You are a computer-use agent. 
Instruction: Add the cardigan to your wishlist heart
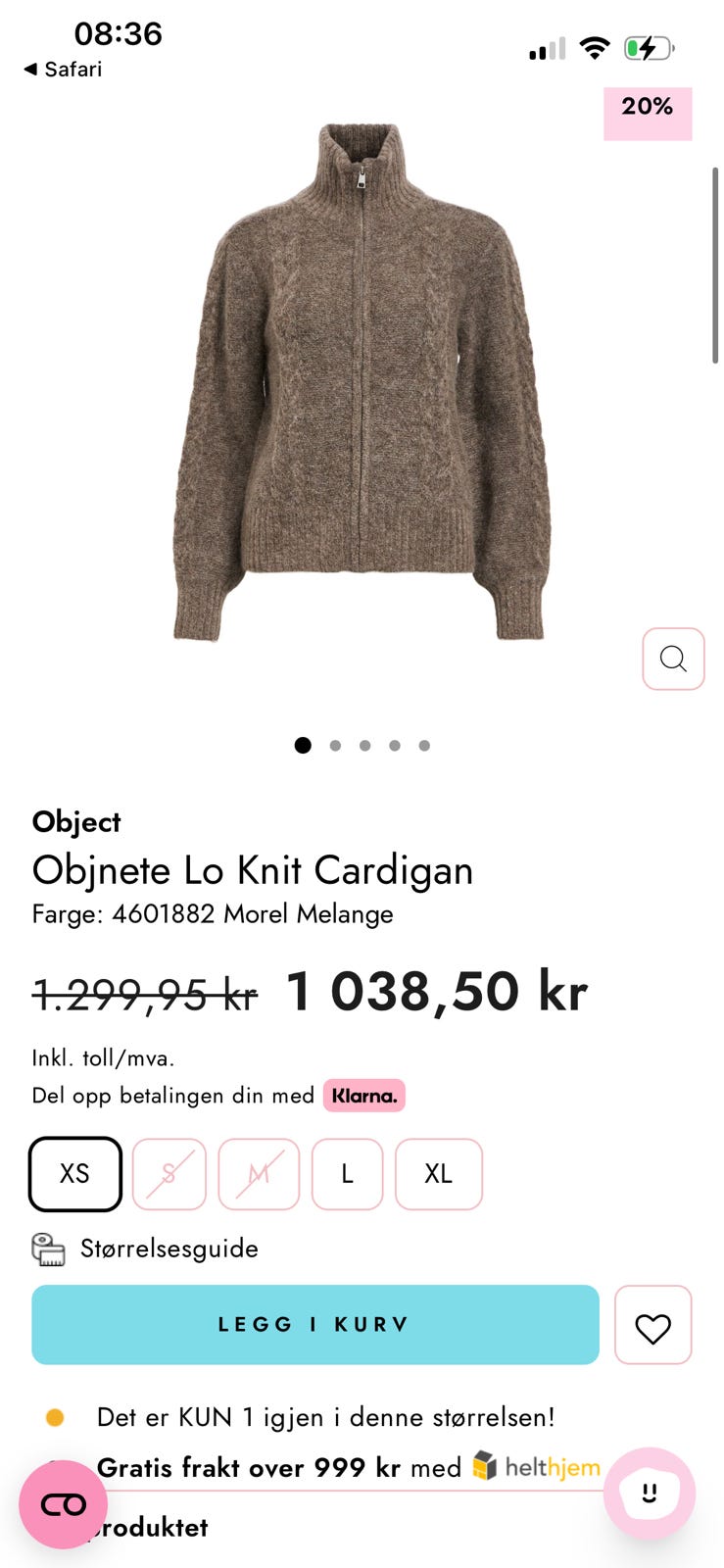point(652,1325)
